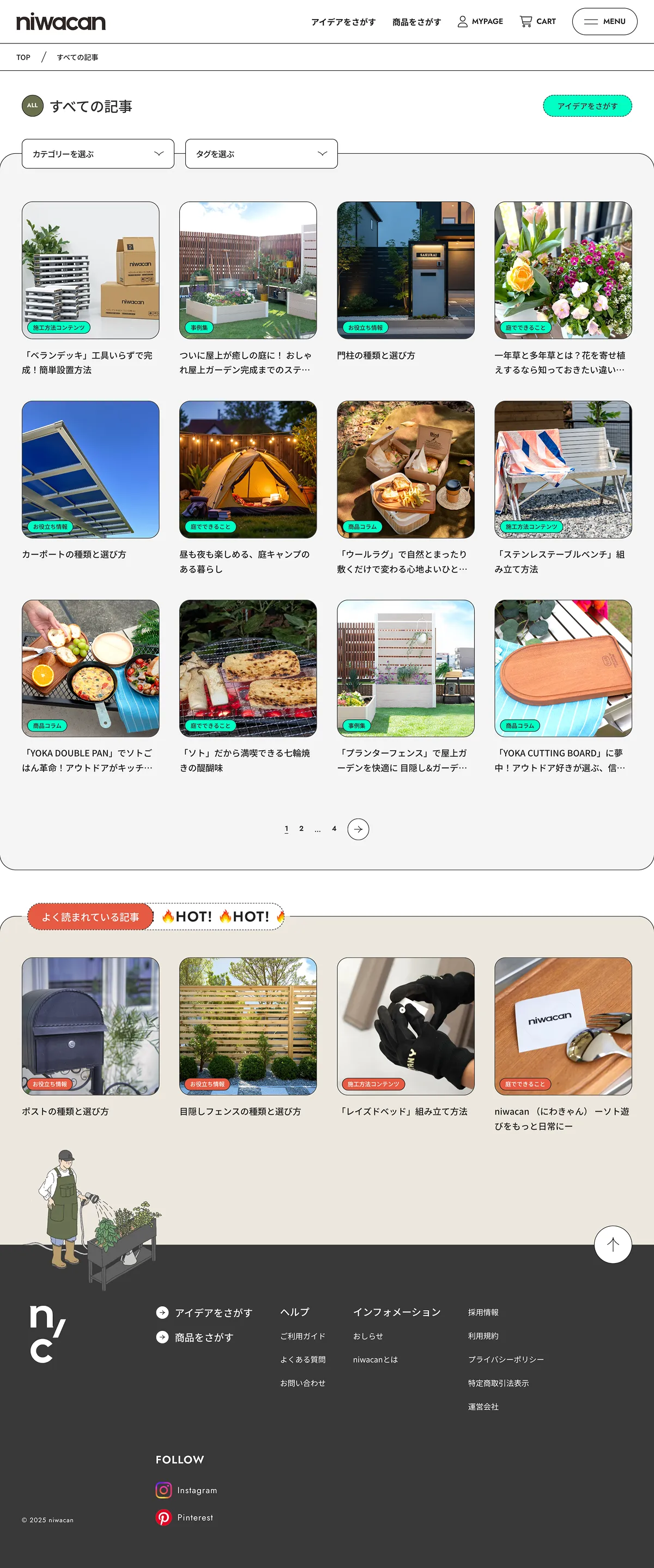Viewport: 654px width, 1568px height.
Task: Go to page 2 in pagination
Action: 301,829
